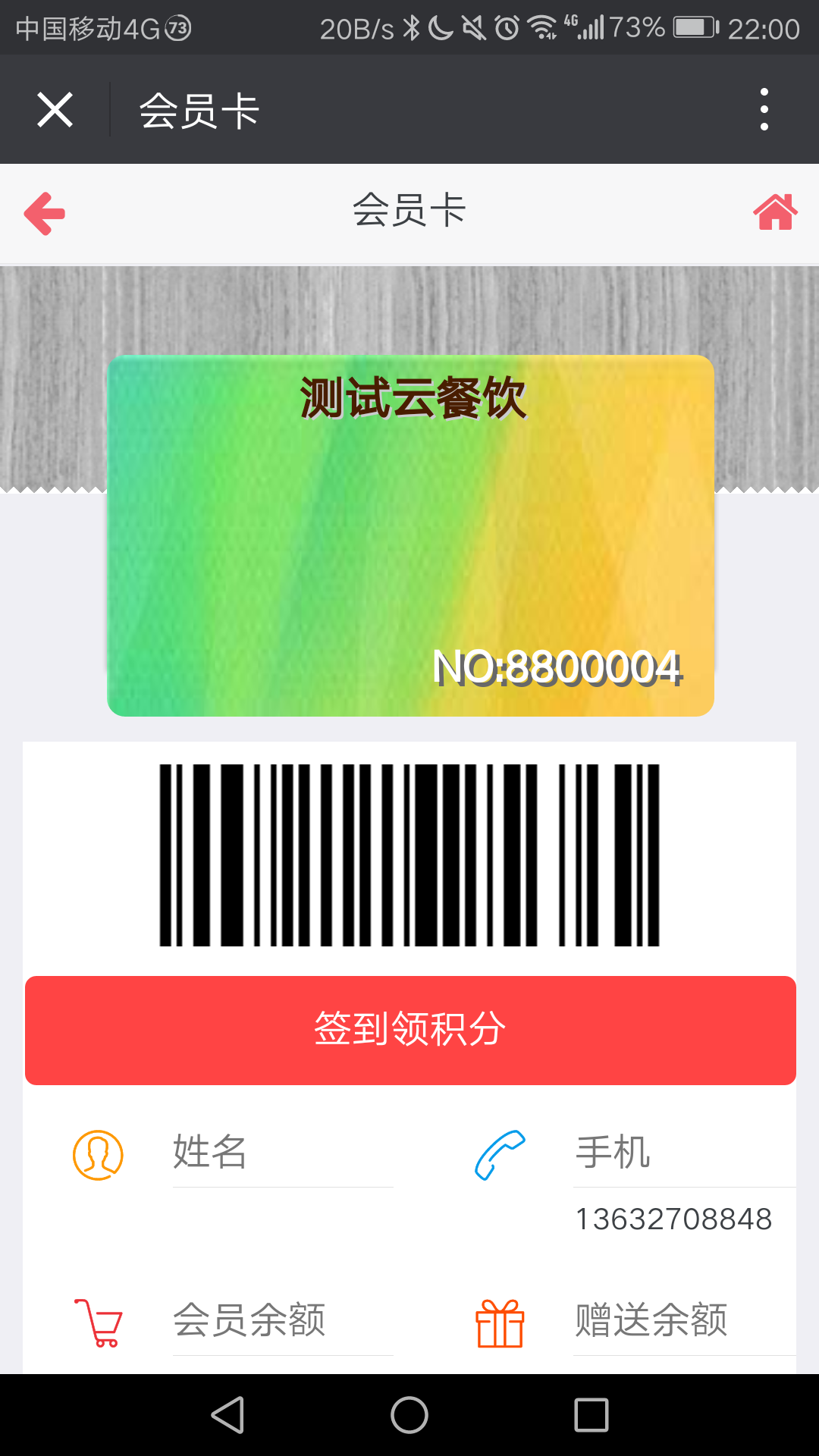The width and height of the screenshot is (819, 1456).
Task: Open the three-dot overflow menu
Action: point(764,110)
